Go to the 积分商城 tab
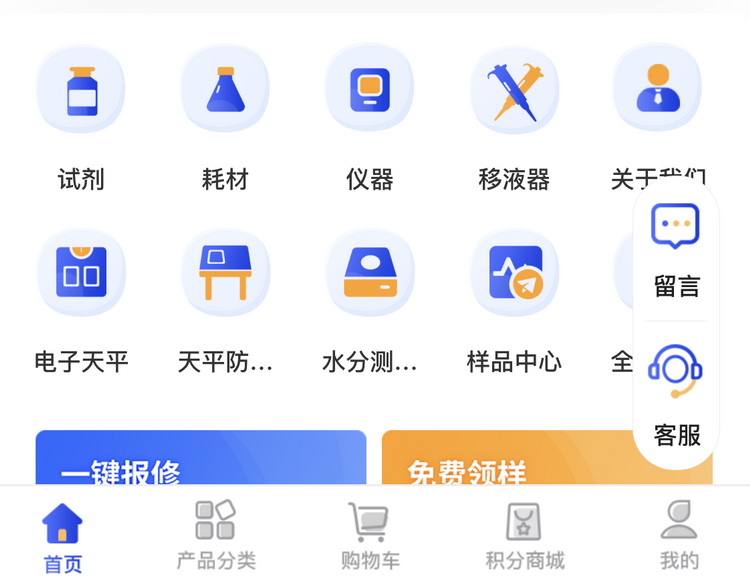Screen dimensions: 750x588 click(x=524, y=538)
